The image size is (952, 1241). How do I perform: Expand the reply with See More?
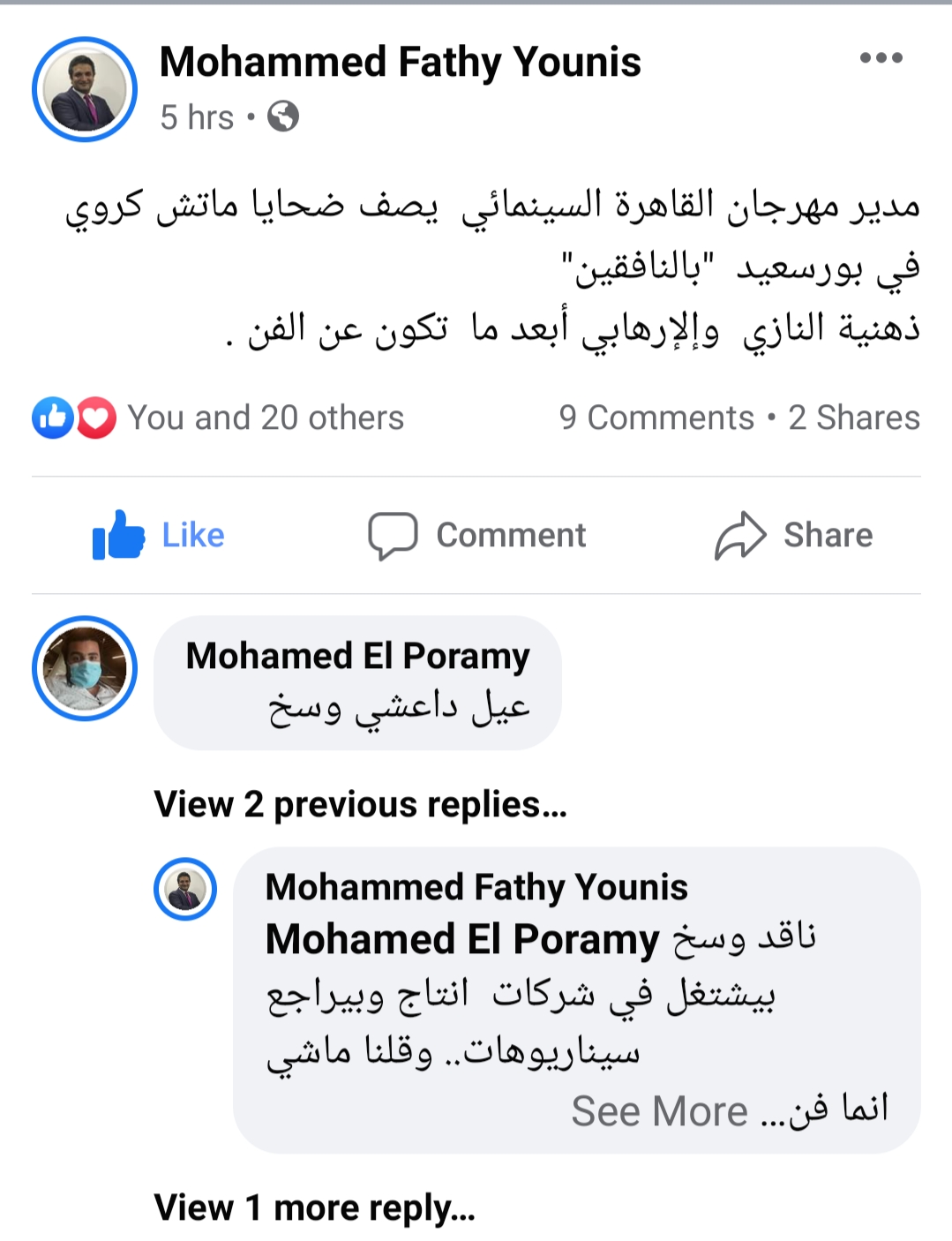[659, 1110]
